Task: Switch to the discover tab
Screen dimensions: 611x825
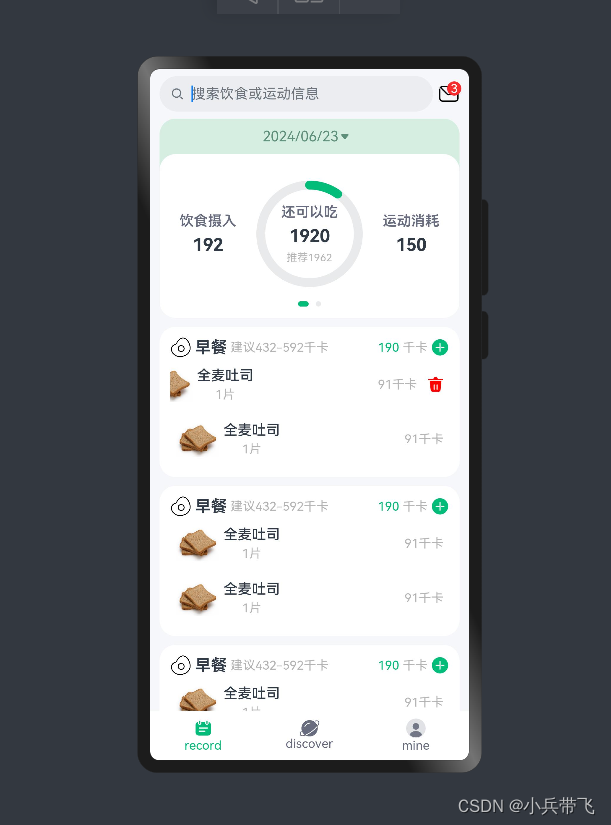Action: coord(309,735)
